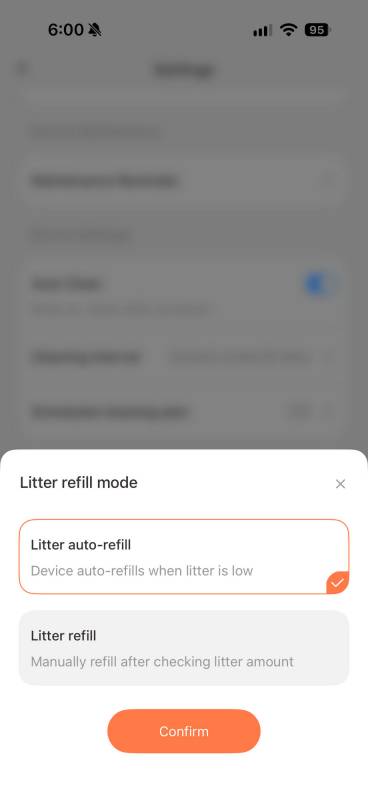Confirm the litter refill mode

184,731
